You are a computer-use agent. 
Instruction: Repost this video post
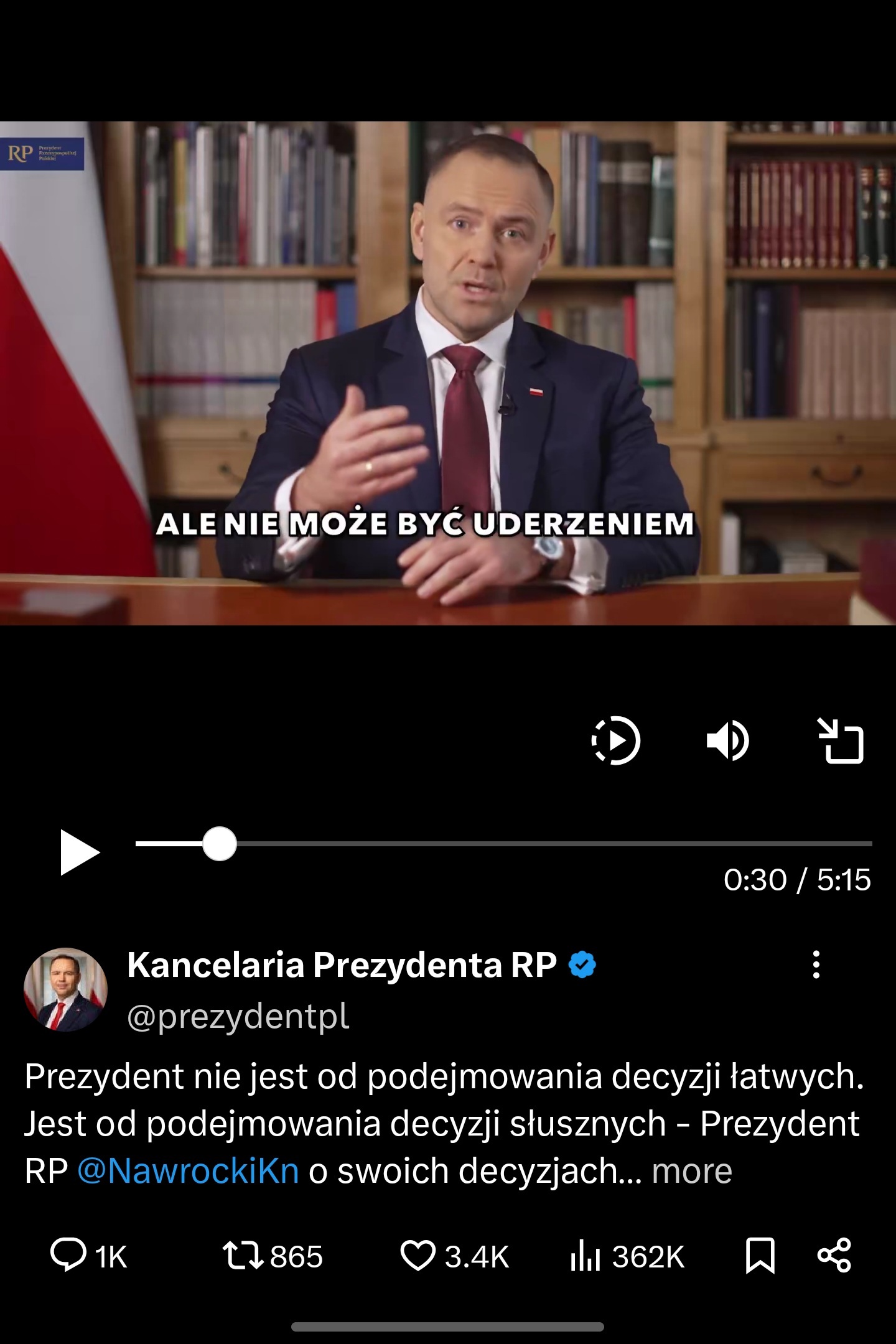(273, 1256)
